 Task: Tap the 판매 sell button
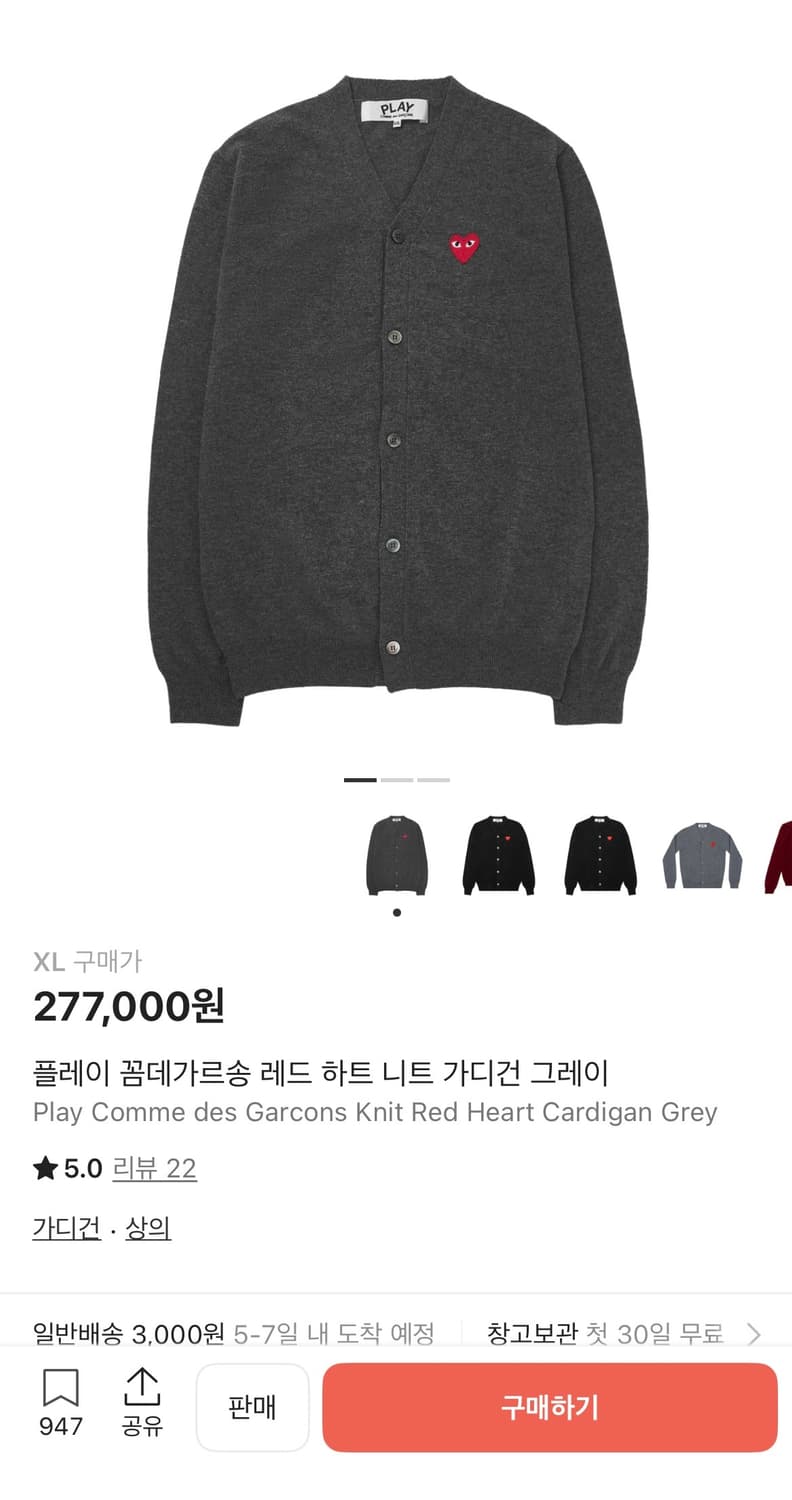click(252, 1407)
